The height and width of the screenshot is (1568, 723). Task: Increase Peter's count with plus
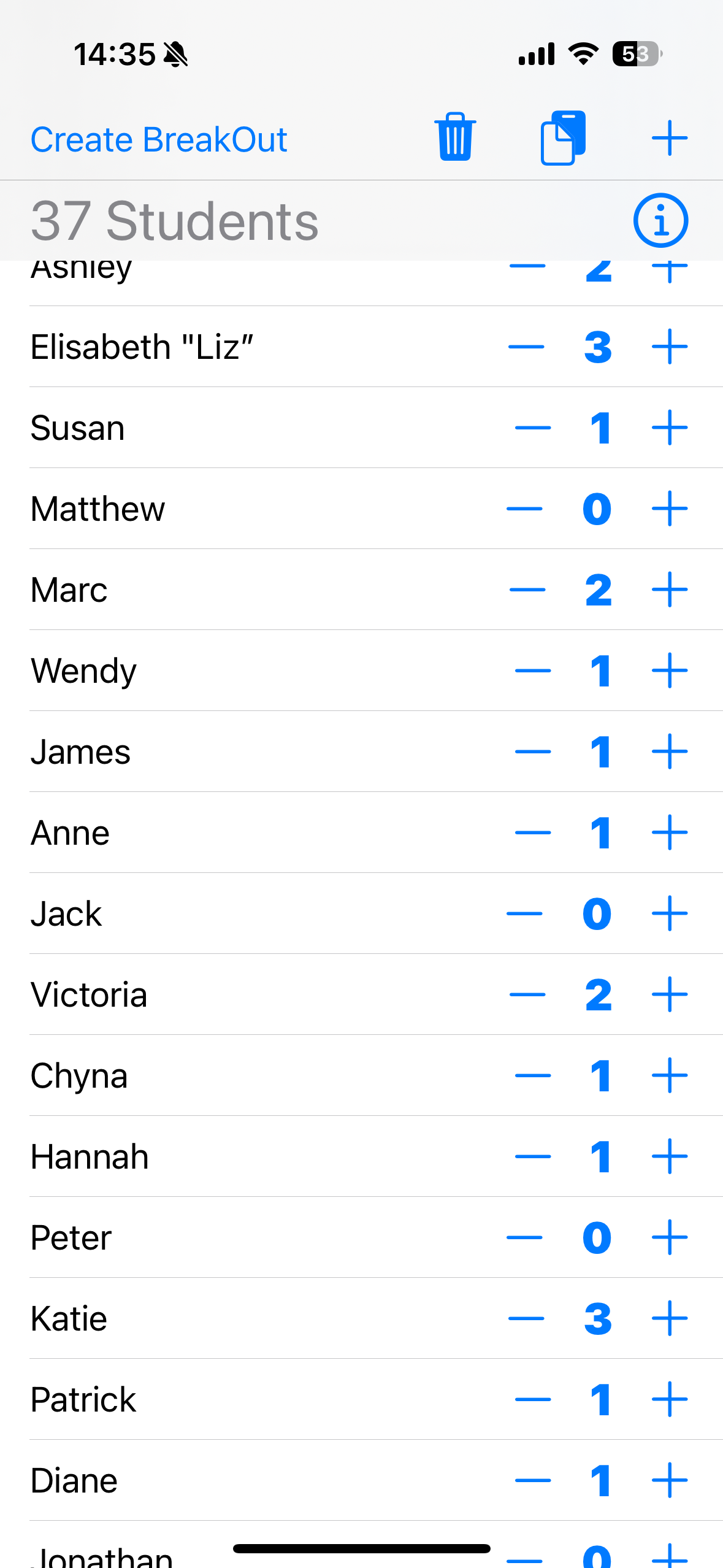click(670, 1237)
